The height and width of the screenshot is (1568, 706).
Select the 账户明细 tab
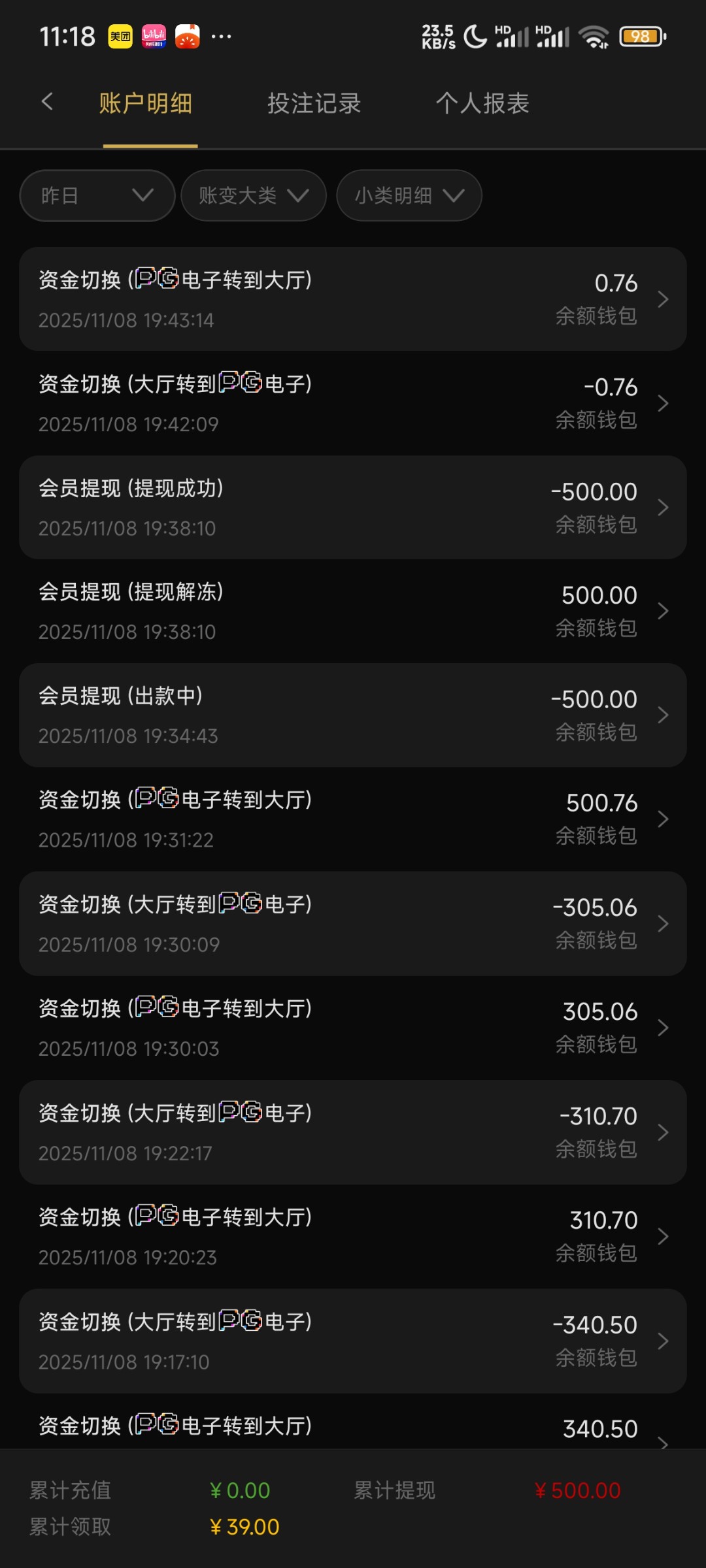(146, 103)
